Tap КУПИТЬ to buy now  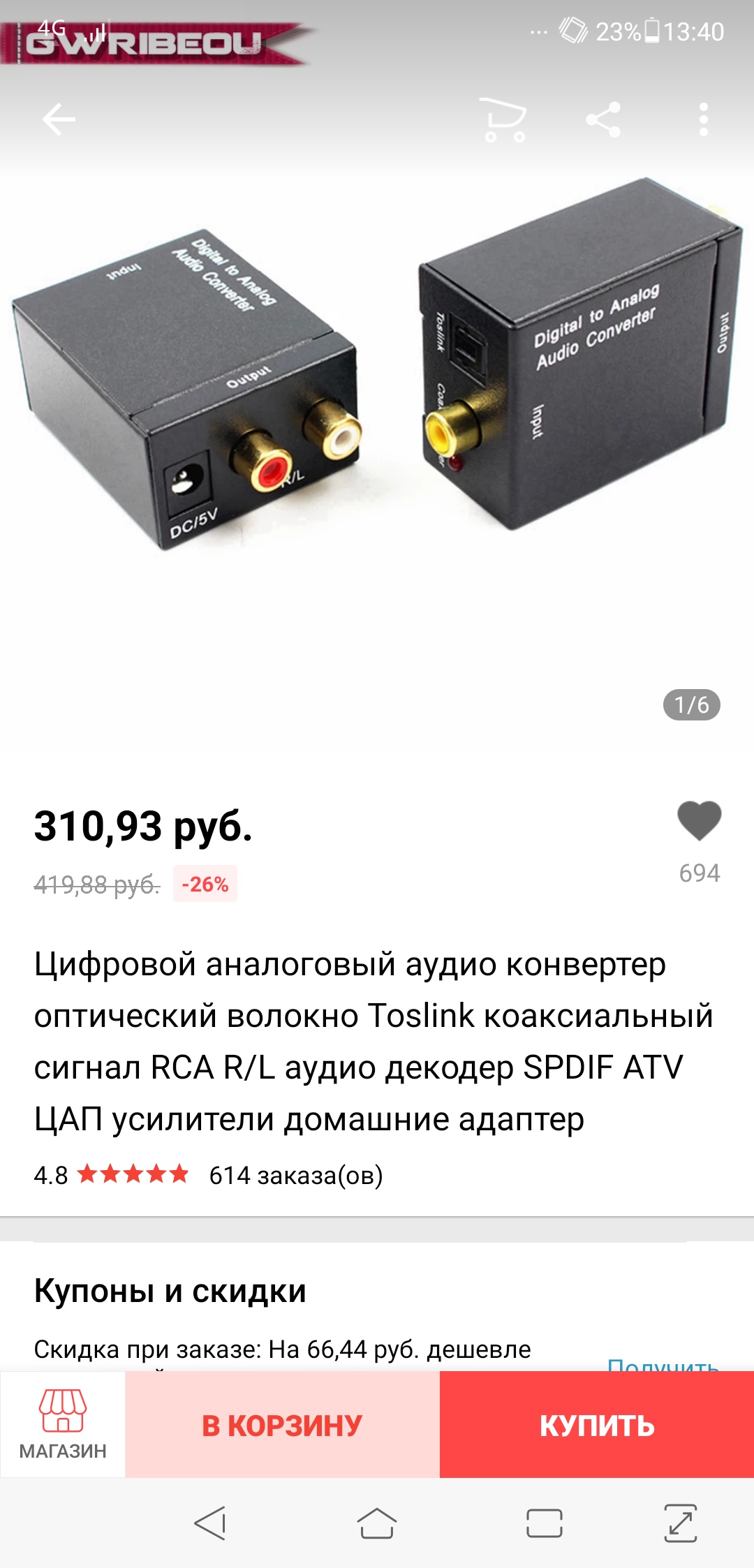[597, 1425]
